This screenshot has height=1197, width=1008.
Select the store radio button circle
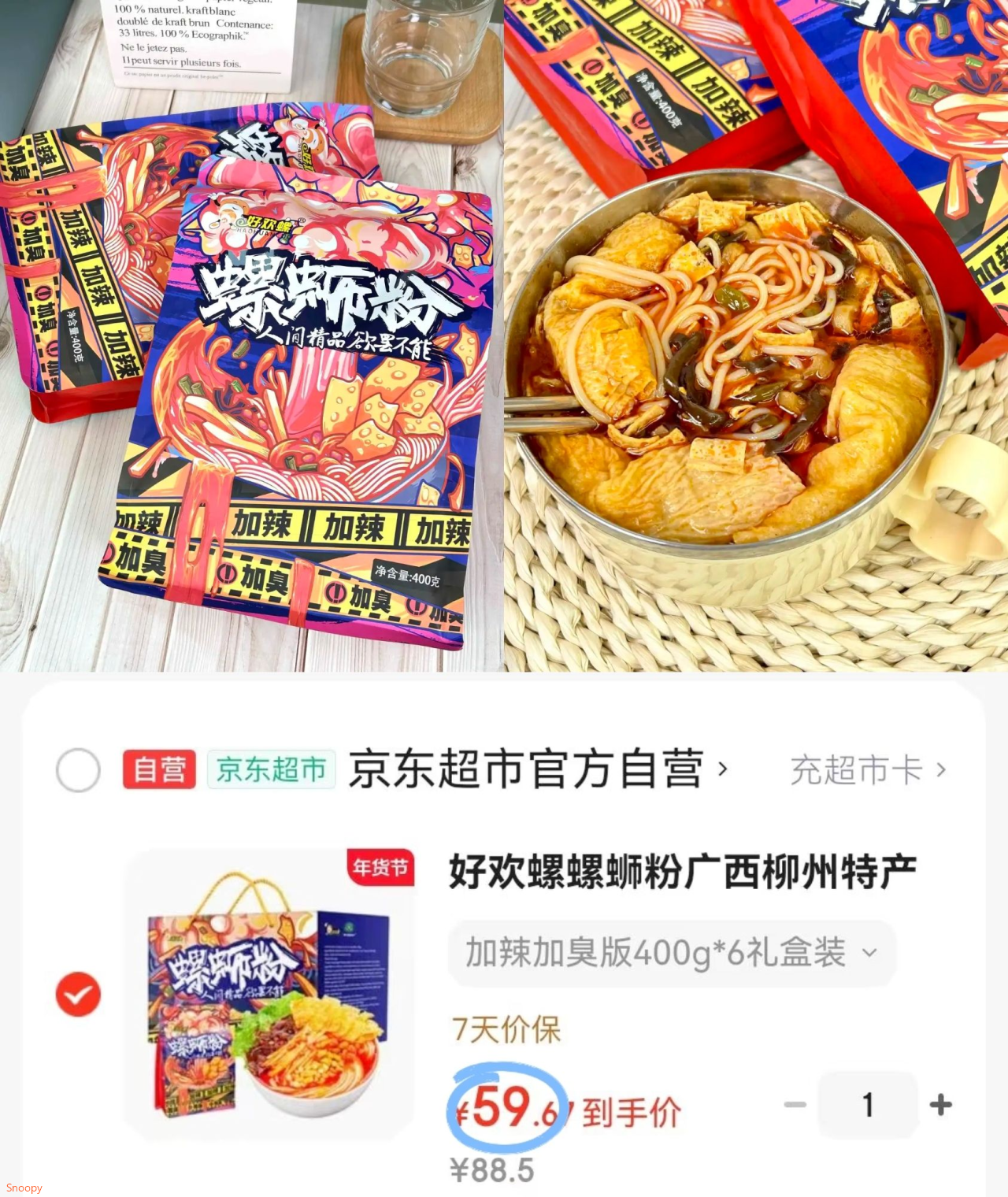point(76,769)
